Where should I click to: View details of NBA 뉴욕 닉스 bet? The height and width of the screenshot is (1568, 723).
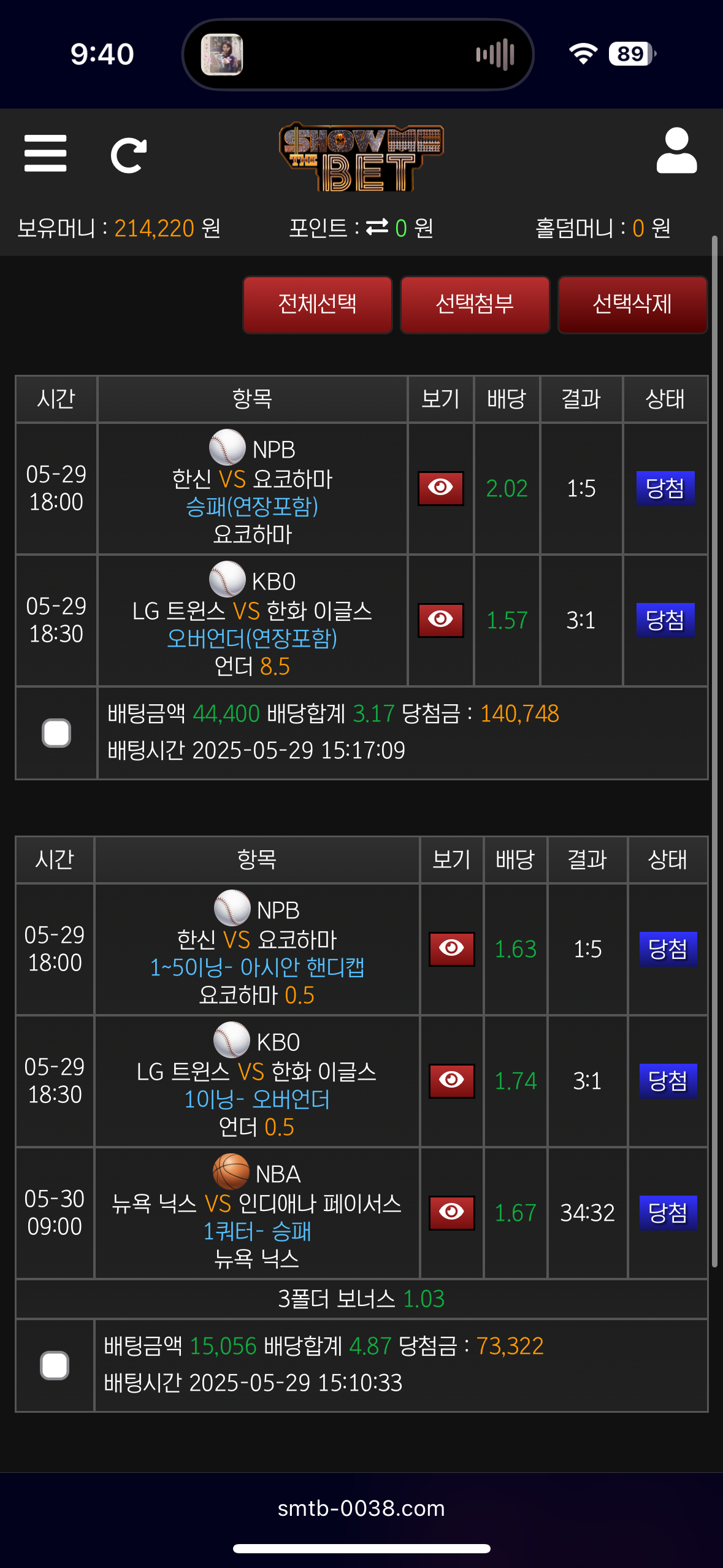[x=451, y=1213]
